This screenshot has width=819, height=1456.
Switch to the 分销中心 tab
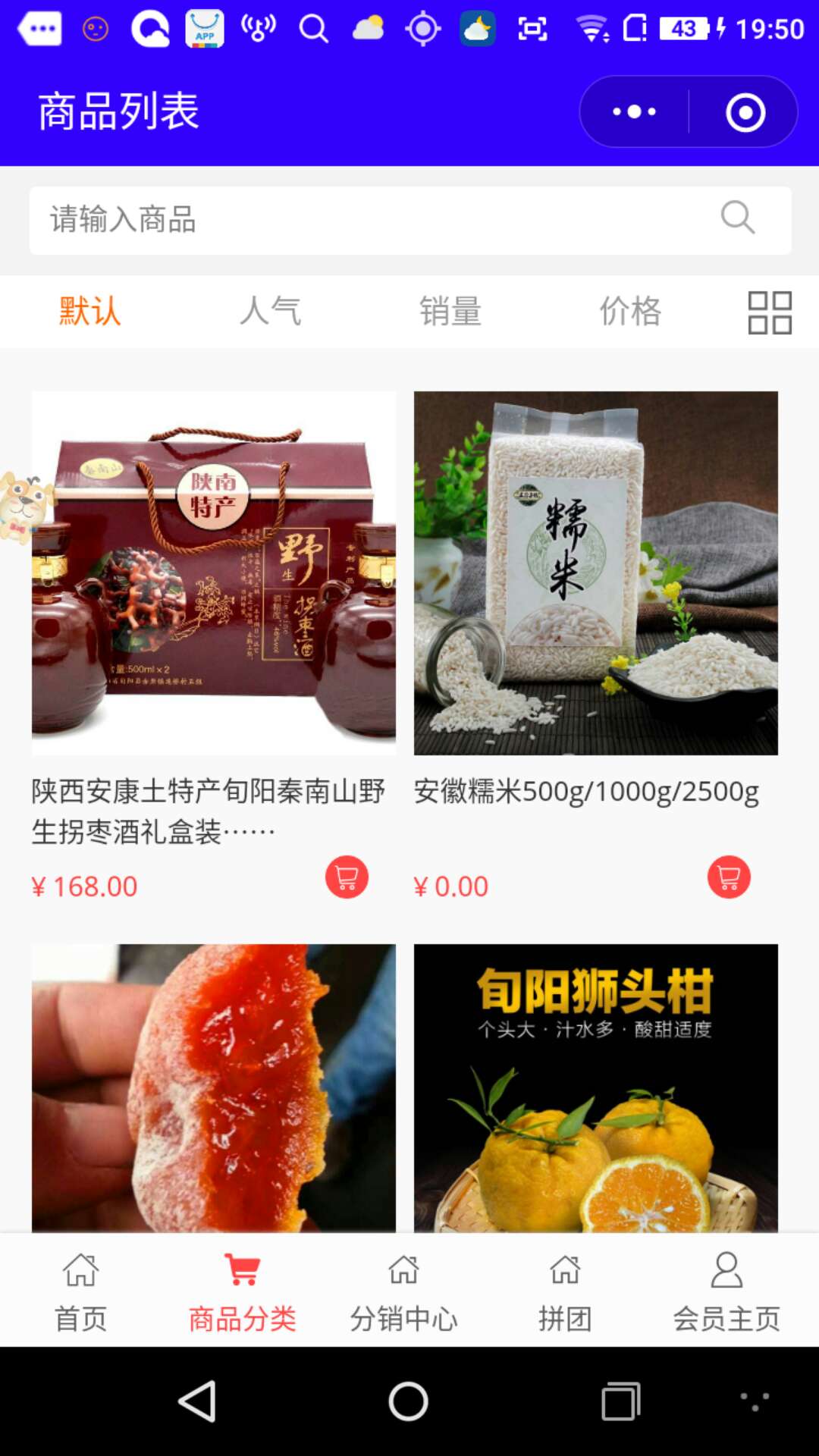tap(403, 1291)
